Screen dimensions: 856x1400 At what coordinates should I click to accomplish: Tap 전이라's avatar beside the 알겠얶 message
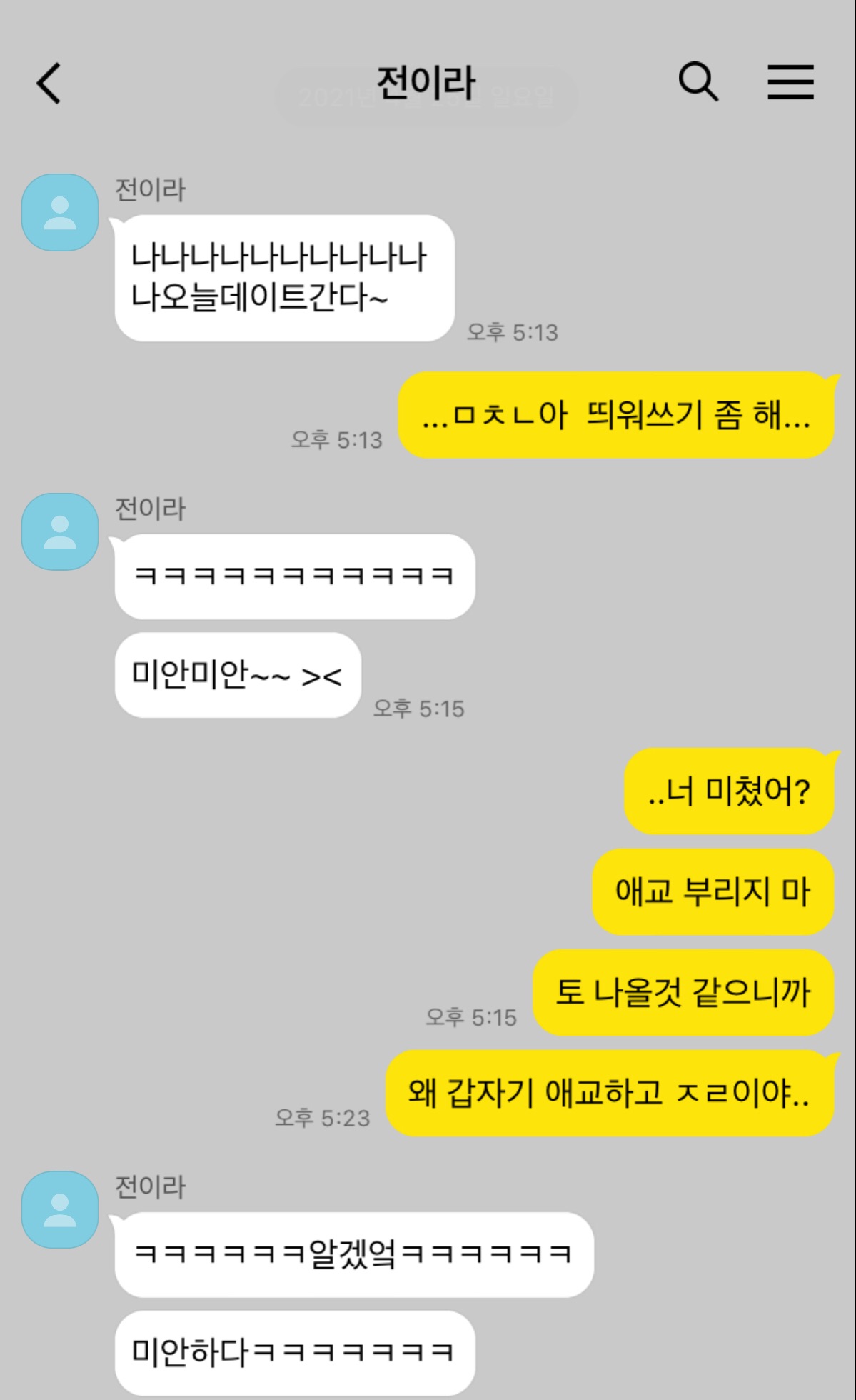(x=60, y=1209)
